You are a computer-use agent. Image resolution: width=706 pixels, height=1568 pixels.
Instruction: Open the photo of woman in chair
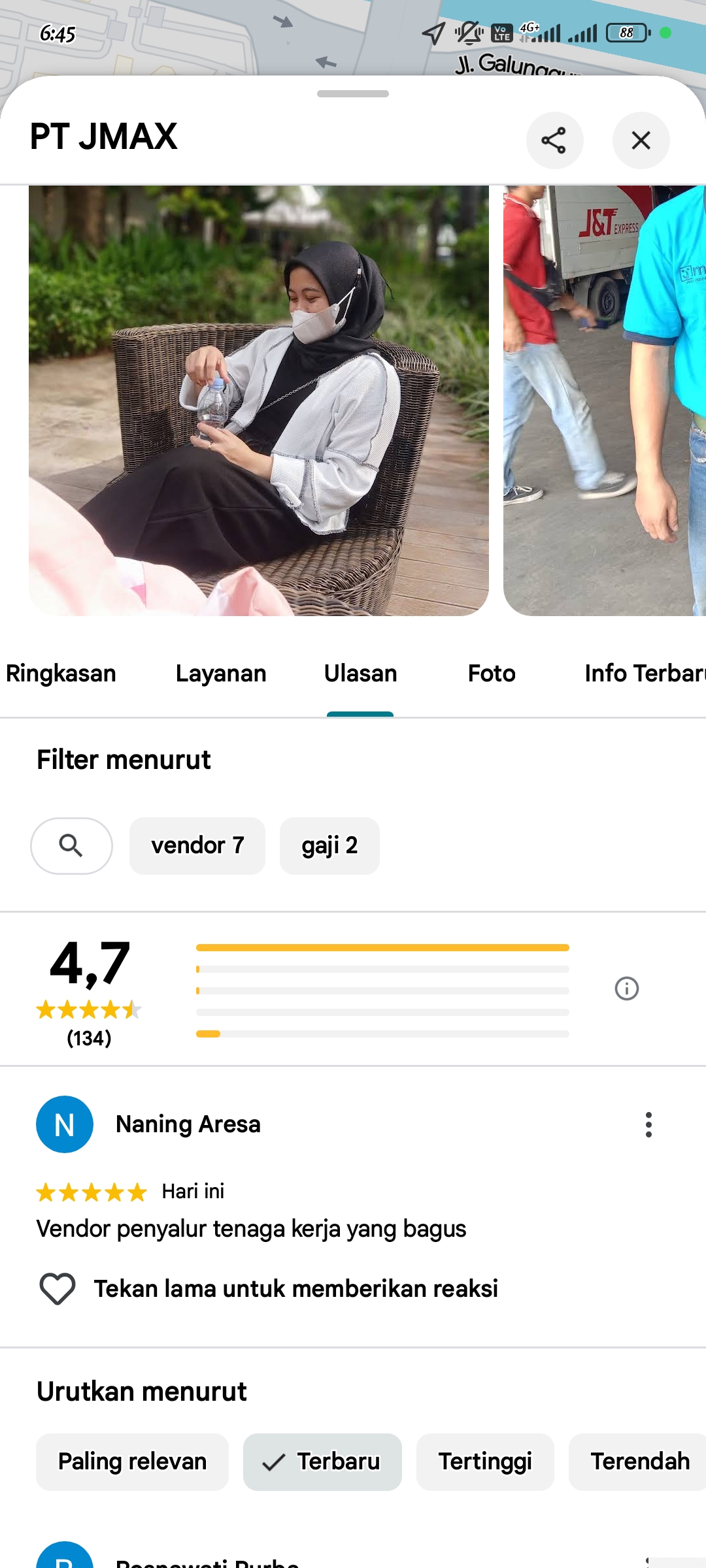[259, 400]
